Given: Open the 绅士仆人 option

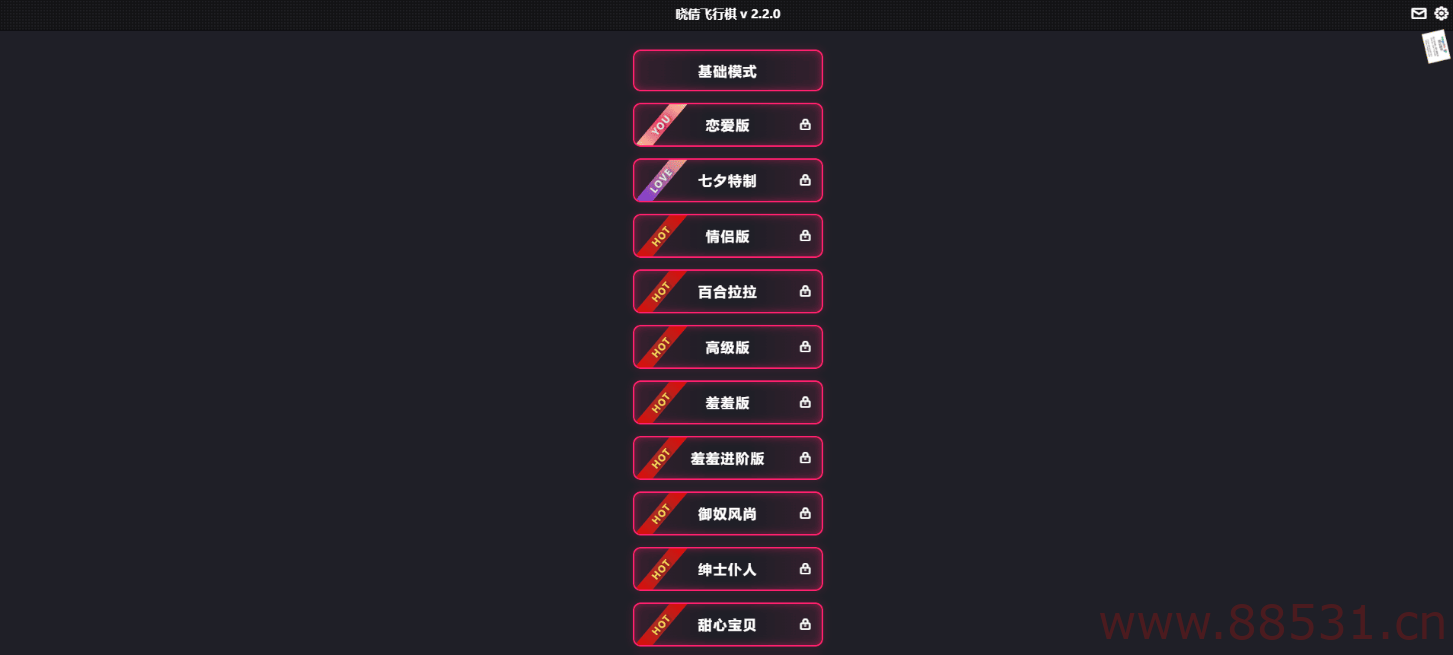Looking at the screenshot, I should tap(727, 569).
